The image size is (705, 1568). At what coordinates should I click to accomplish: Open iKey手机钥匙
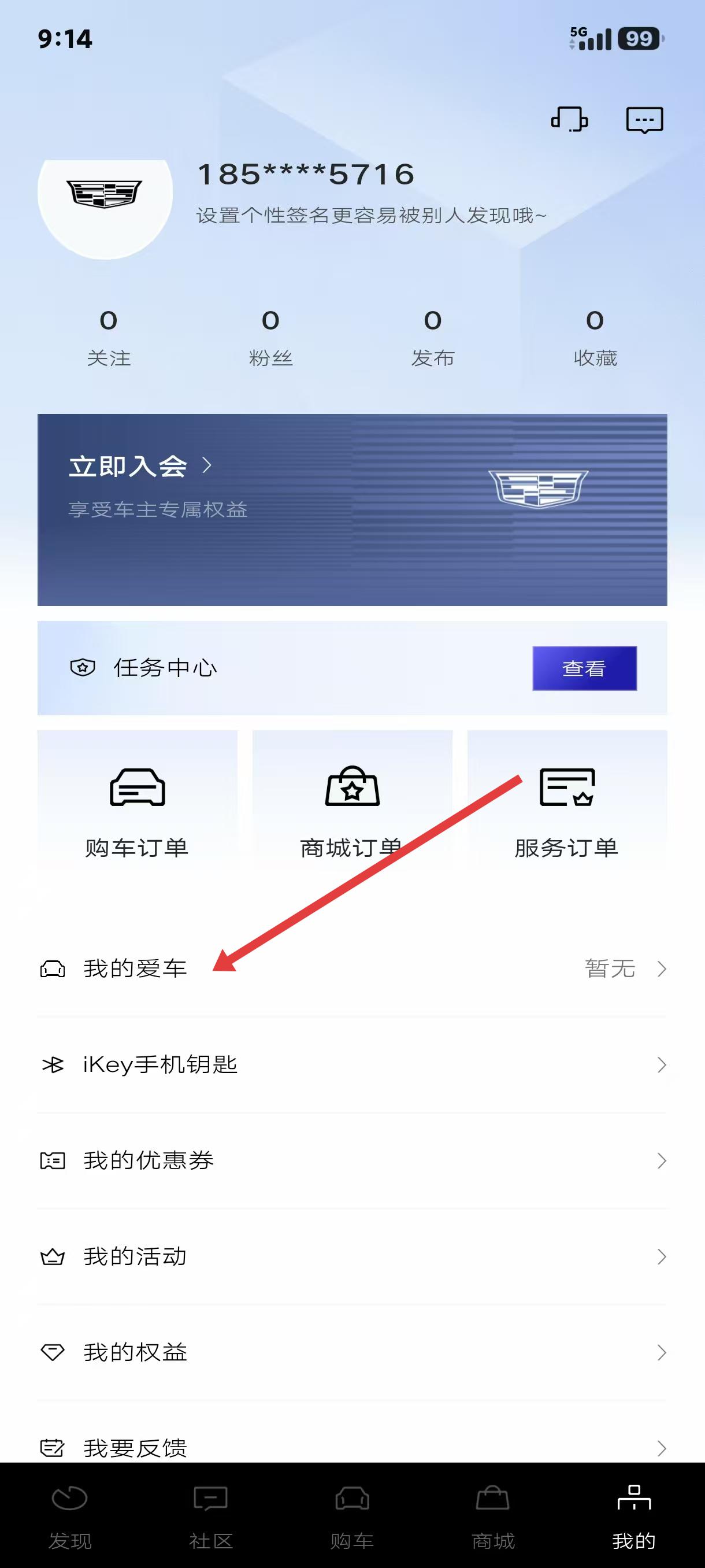click(x=351, y=1064)
